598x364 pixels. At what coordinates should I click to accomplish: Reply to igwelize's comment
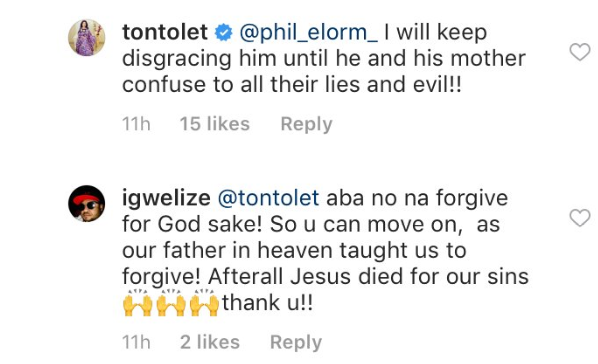coord(296,342)
